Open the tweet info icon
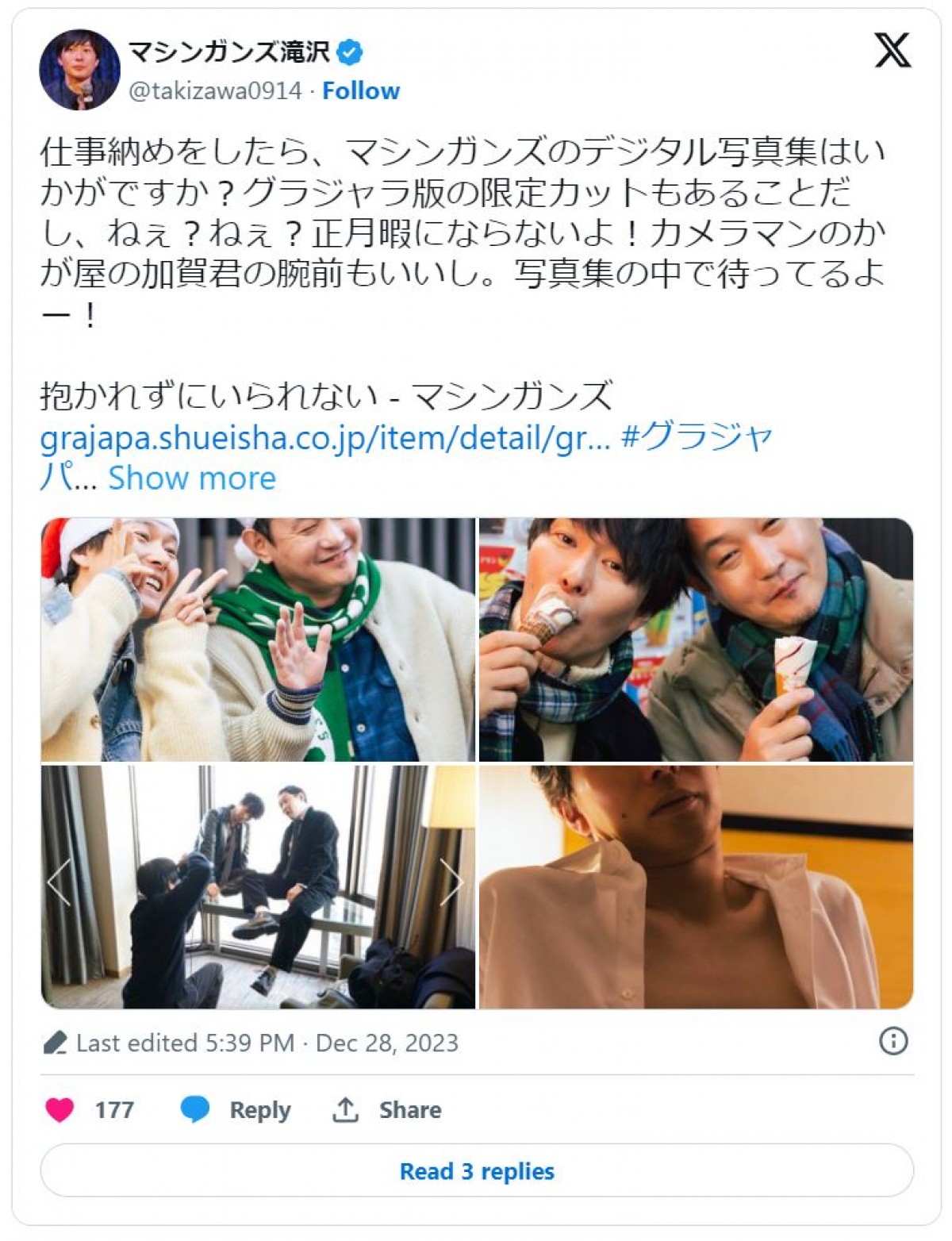Viewport: 952px width, 1241px height. pyautogui.click(x=893, y=1041)
